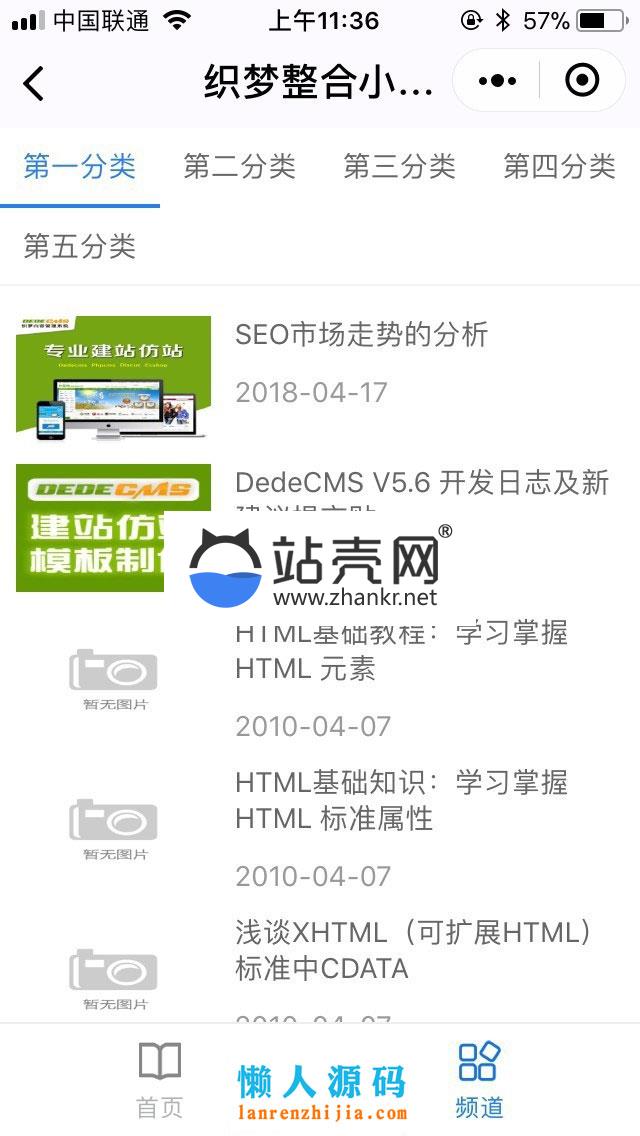
Task: Open the DedeCMS V5.6 开发日志 article
Action: (x=421, y=484)
